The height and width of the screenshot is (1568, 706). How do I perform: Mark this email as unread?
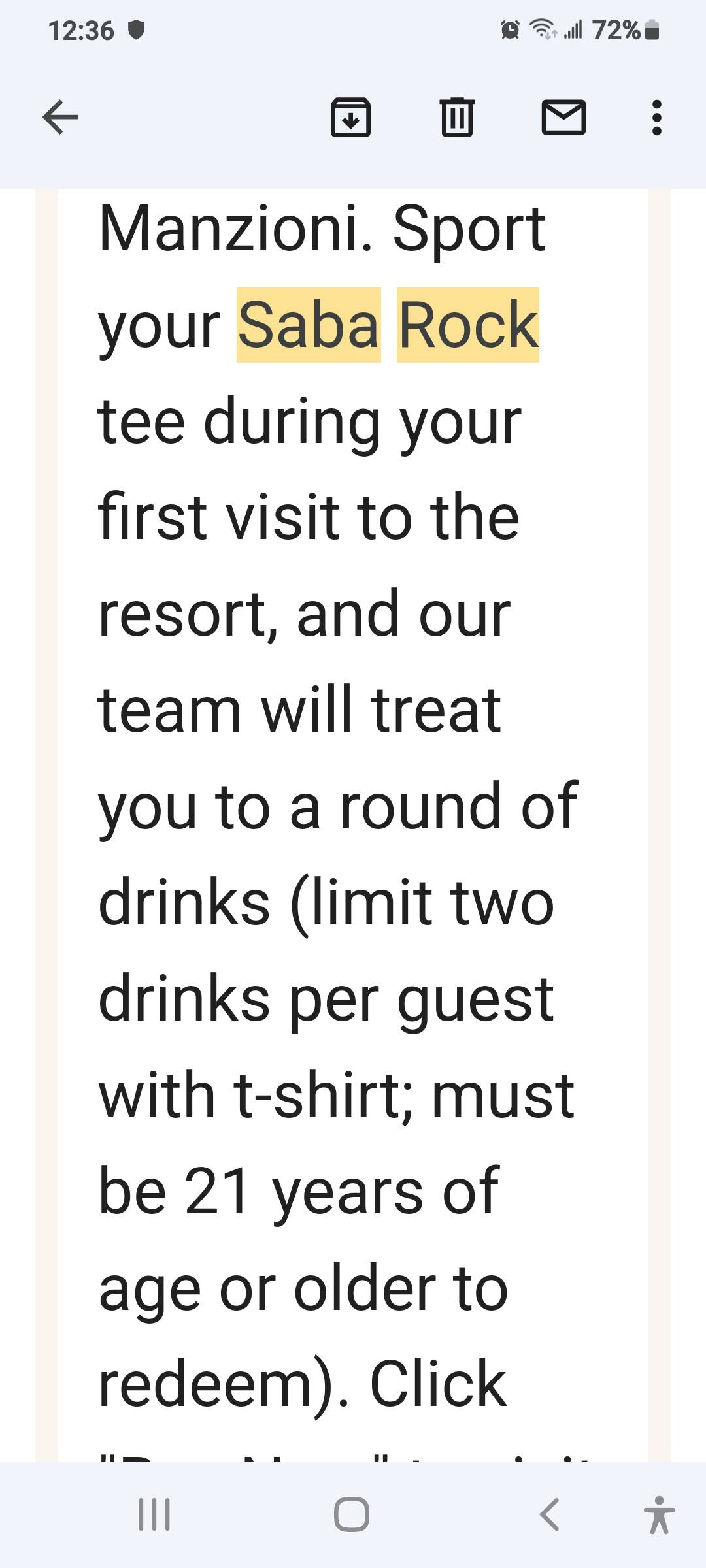click(563, 118)
